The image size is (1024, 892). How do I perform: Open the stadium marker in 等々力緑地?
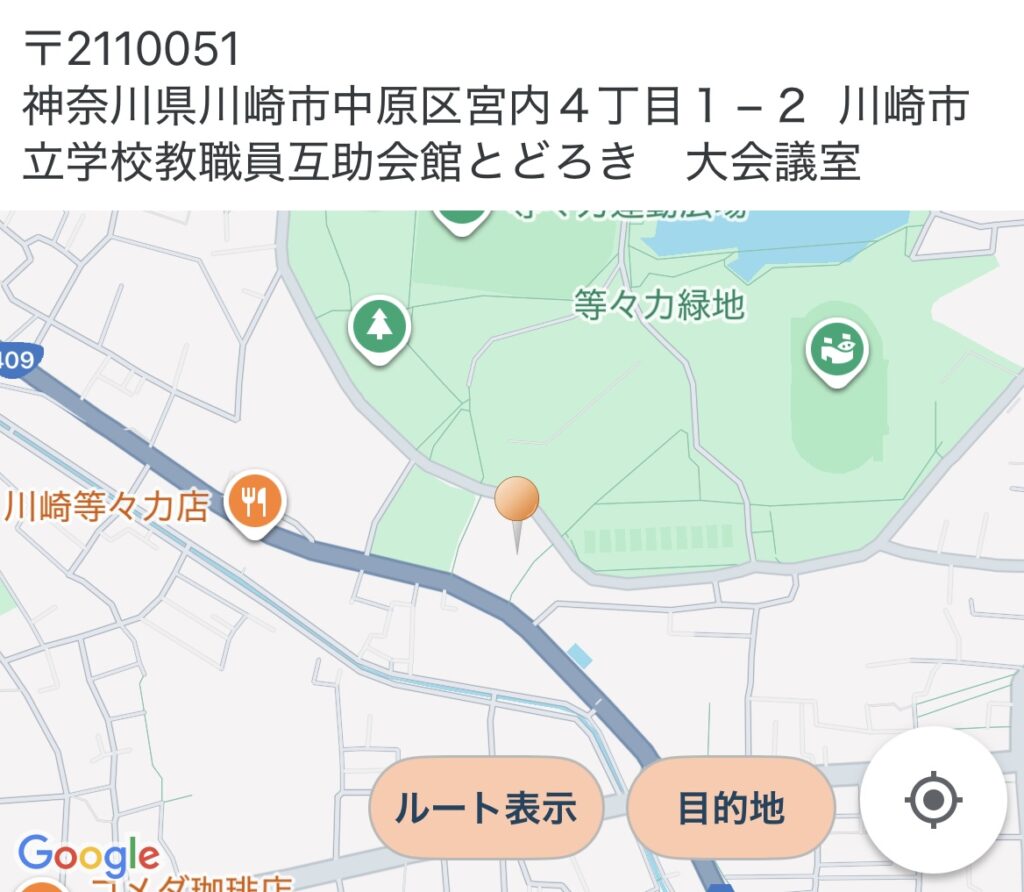(836, 350)
